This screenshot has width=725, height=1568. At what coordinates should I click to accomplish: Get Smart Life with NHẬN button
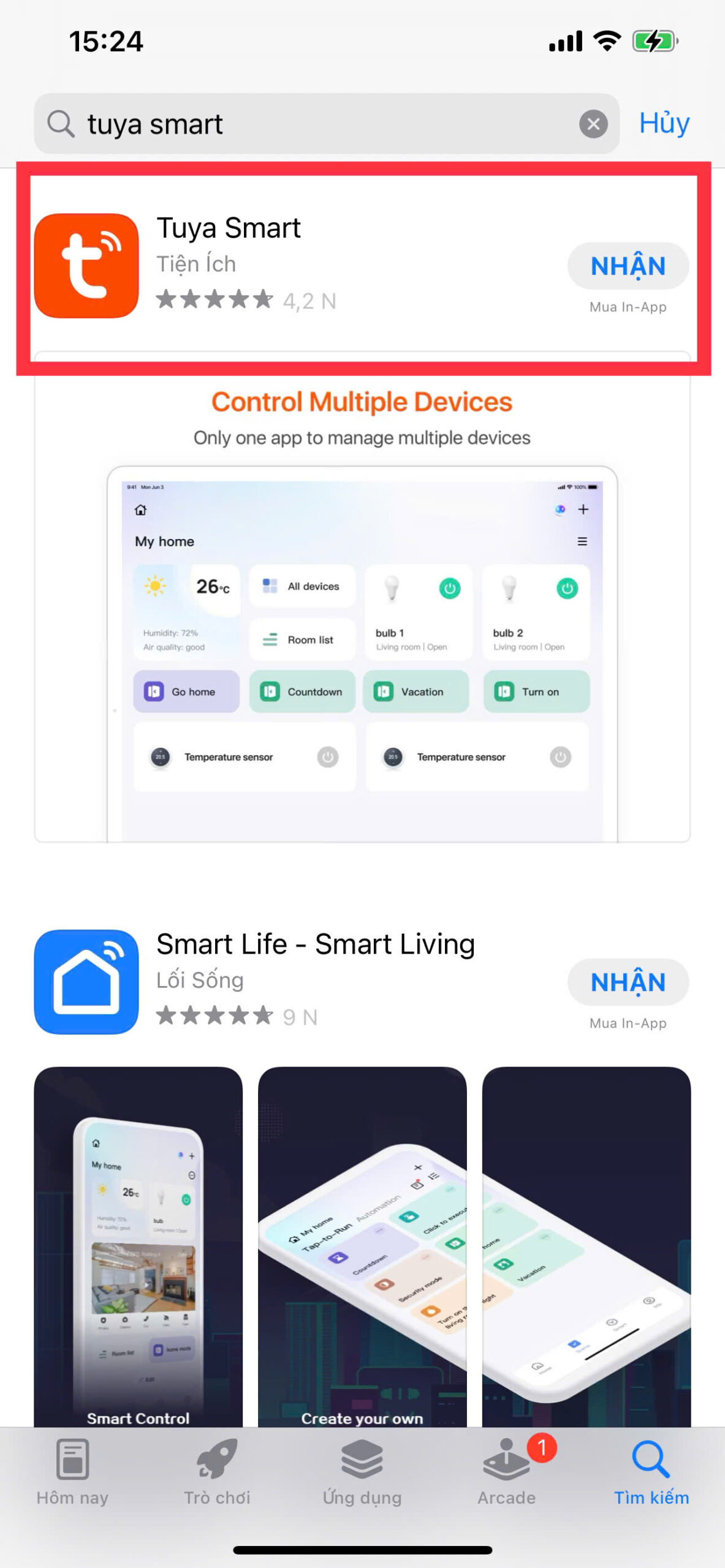pyautogui.click(x=628, y=982)
